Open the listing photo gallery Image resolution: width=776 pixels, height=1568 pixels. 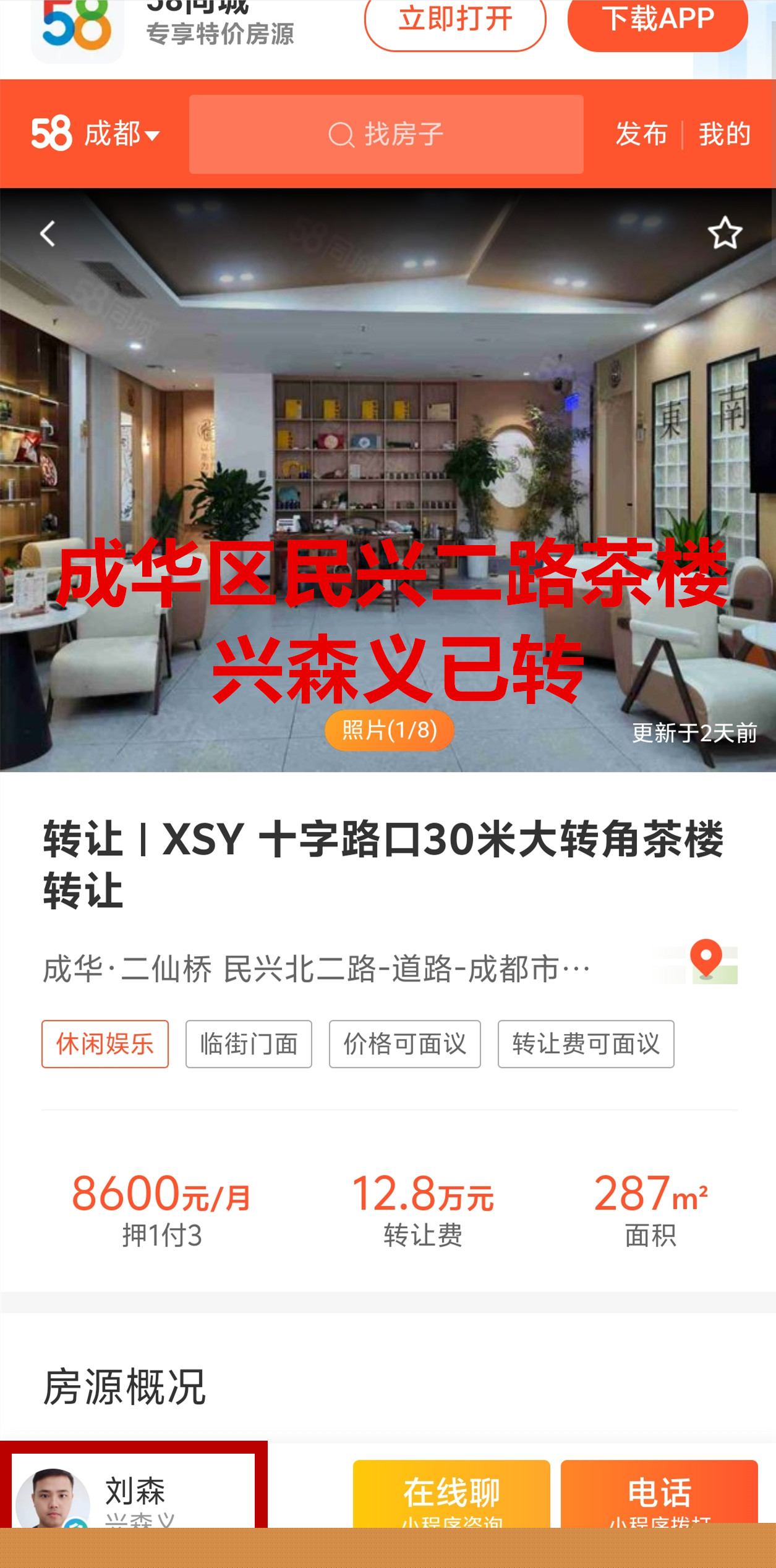pyautogui.click(x=389, y=730)
